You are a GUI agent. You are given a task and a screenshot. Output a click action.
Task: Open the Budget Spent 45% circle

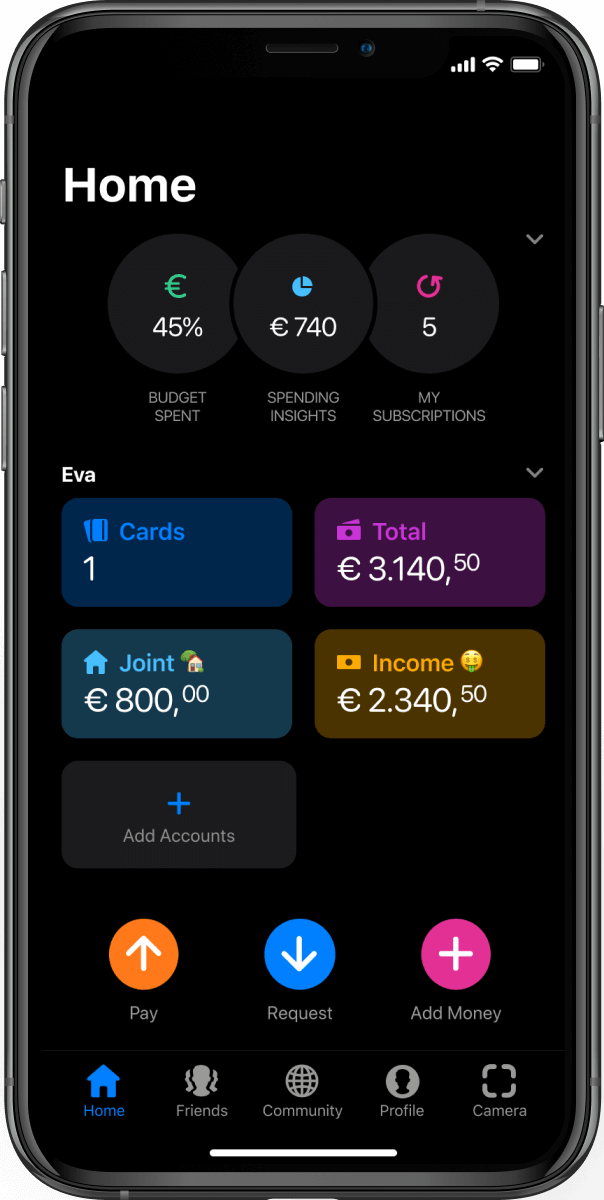click(176, 304)
